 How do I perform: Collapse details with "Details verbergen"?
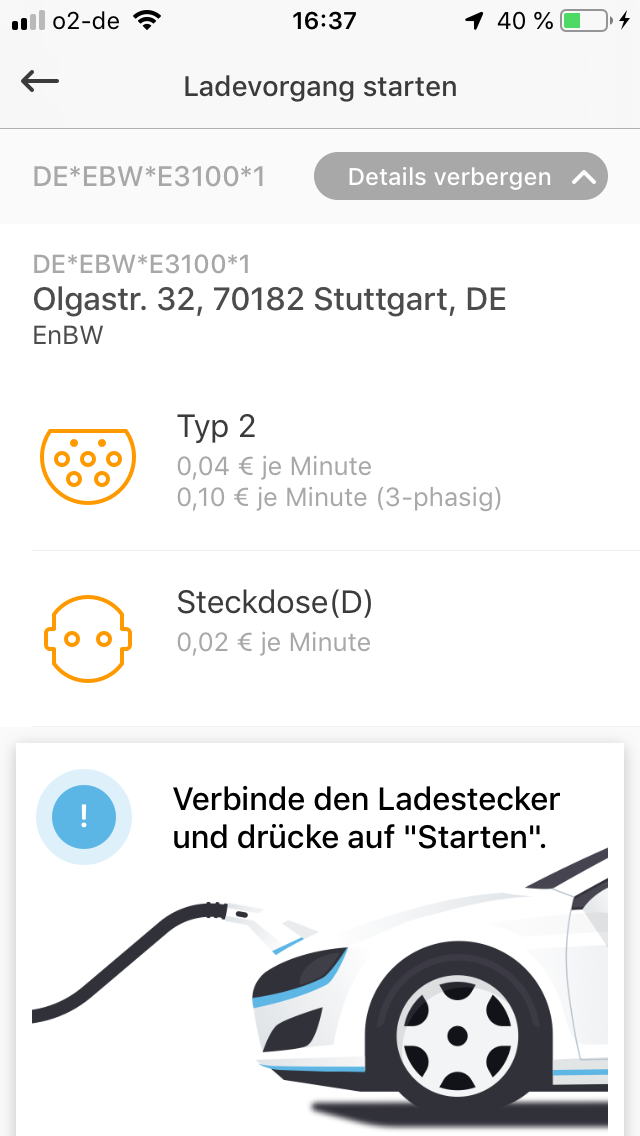tap(460, 177)
